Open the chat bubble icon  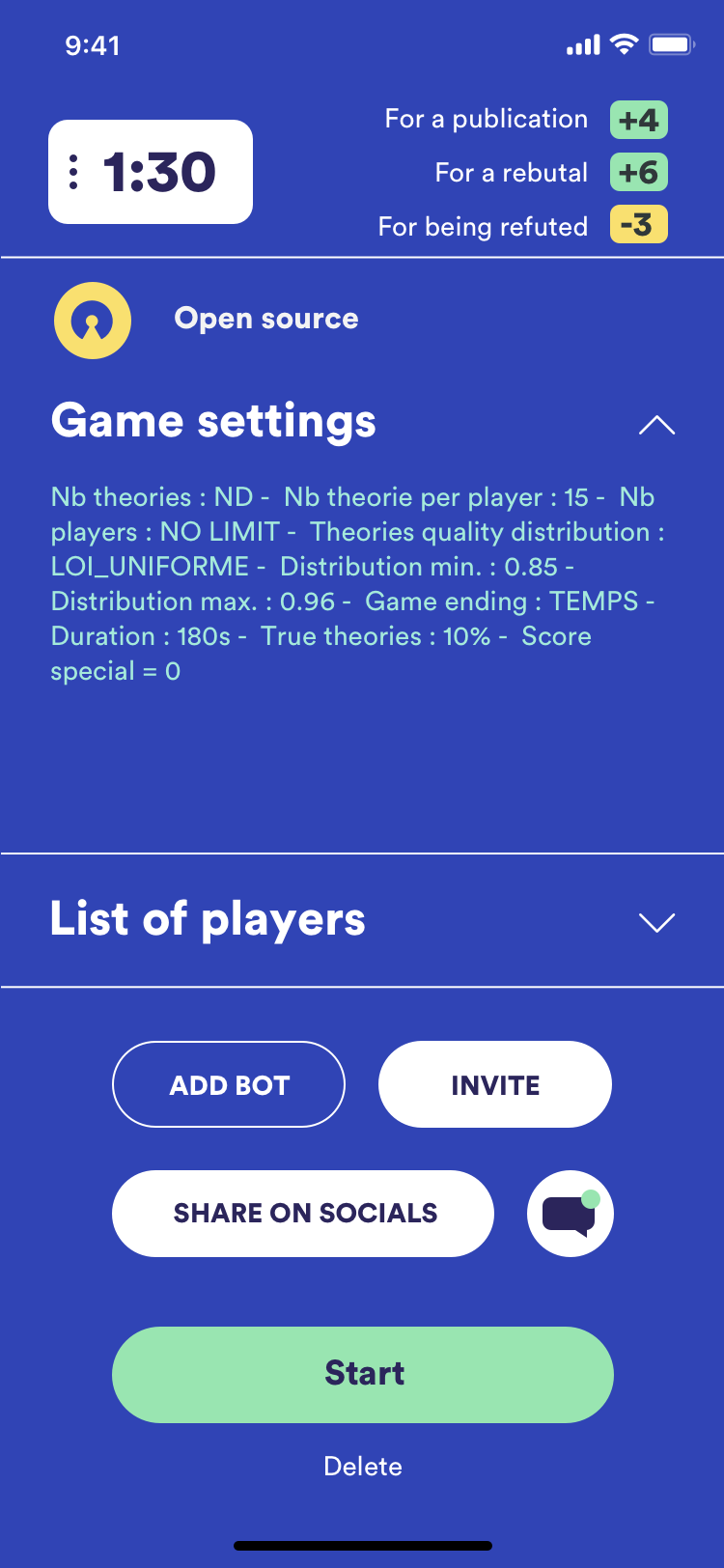(571, 1214)
